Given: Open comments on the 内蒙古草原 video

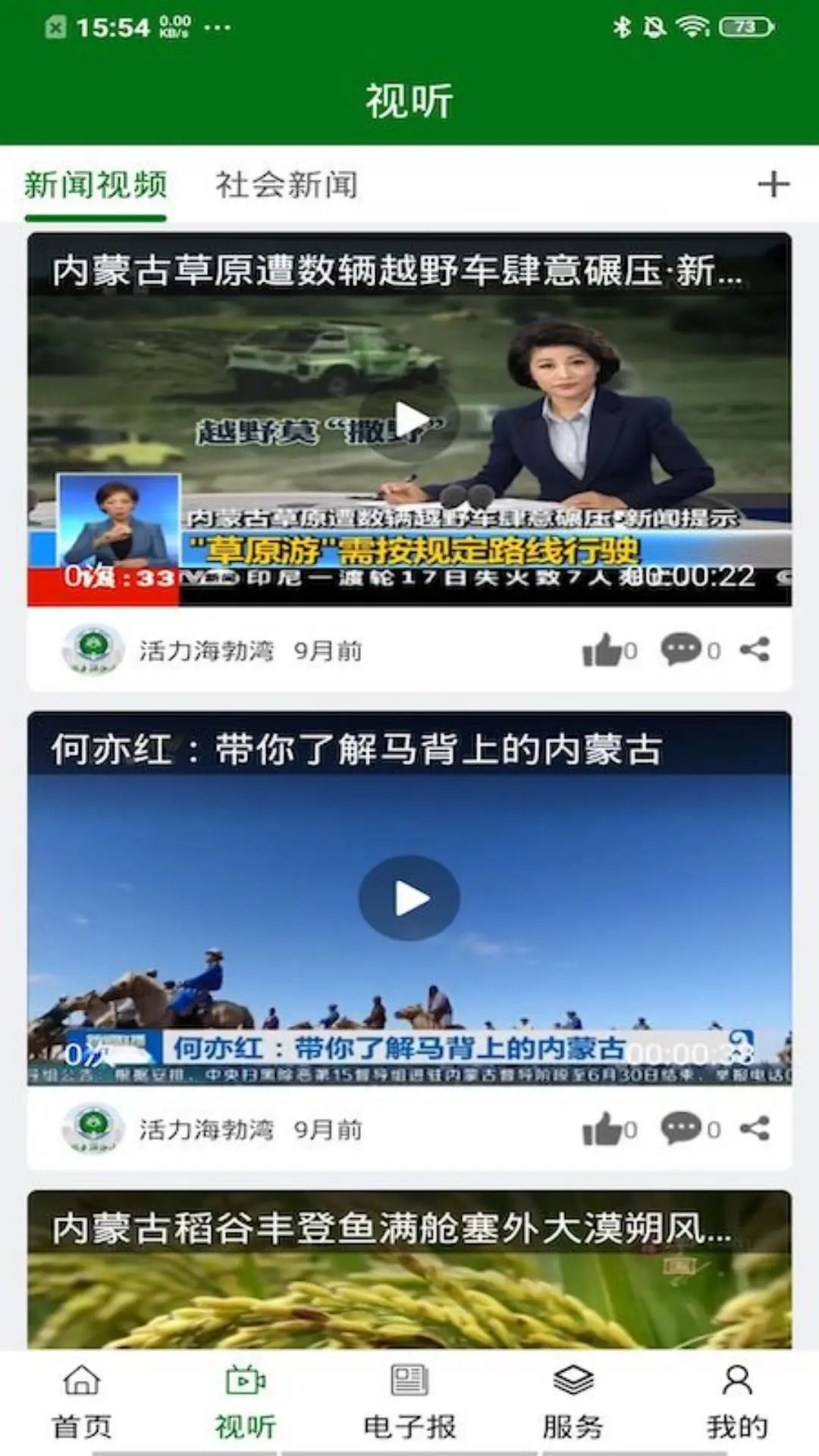Looking at the screenshot, I should [x=681, y=650].
